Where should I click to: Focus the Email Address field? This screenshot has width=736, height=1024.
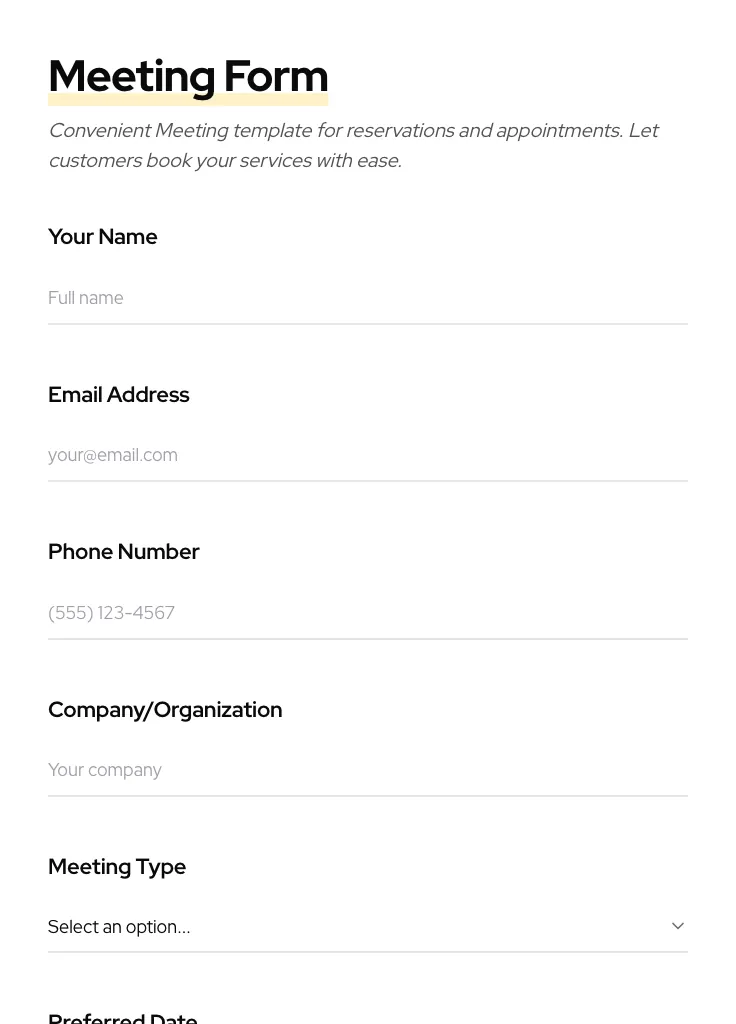point(367,455)
